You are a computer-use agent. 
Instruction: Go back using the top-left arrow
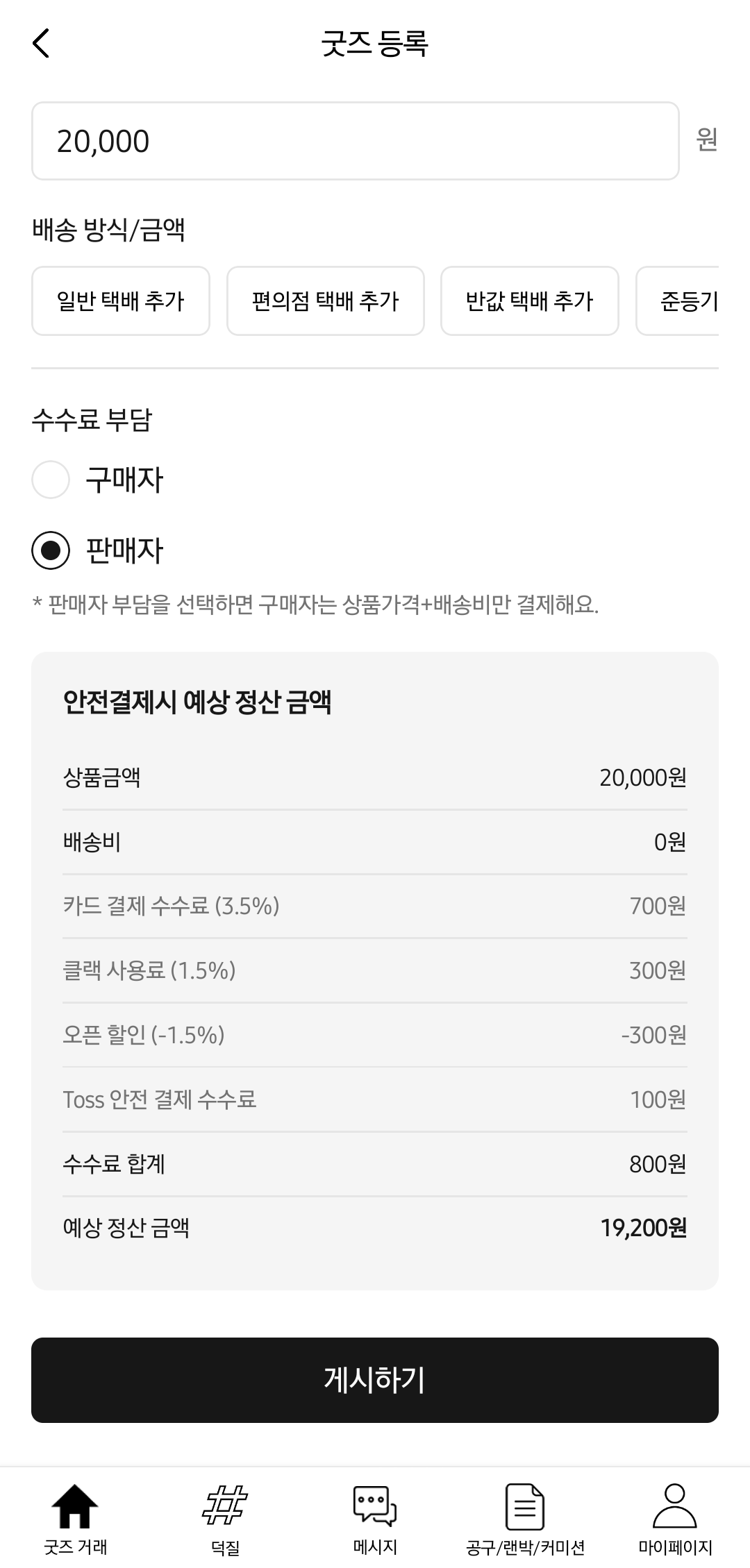coord(42,43)
